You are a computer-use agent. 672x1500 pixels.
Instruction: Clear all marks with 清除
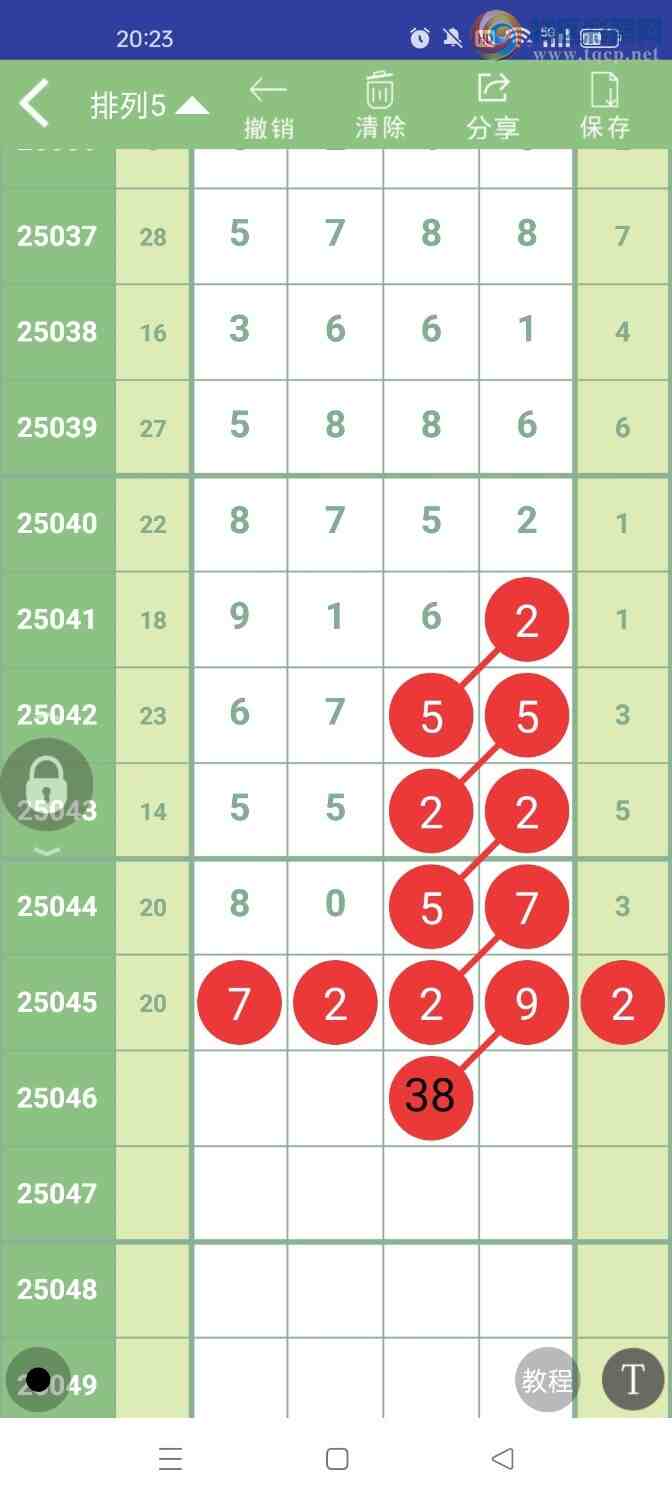click(x=380, y=106)
